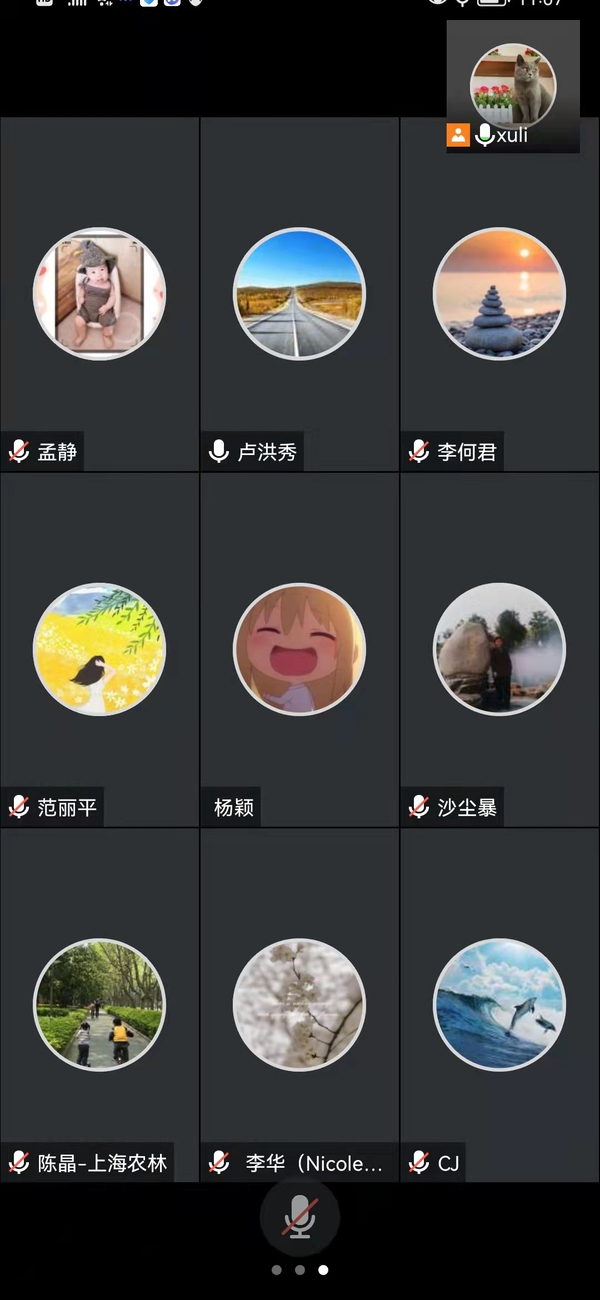Unmute your microphone
The width and height of the screenshot is (600, 1300).
click(x=300, y=1217)
